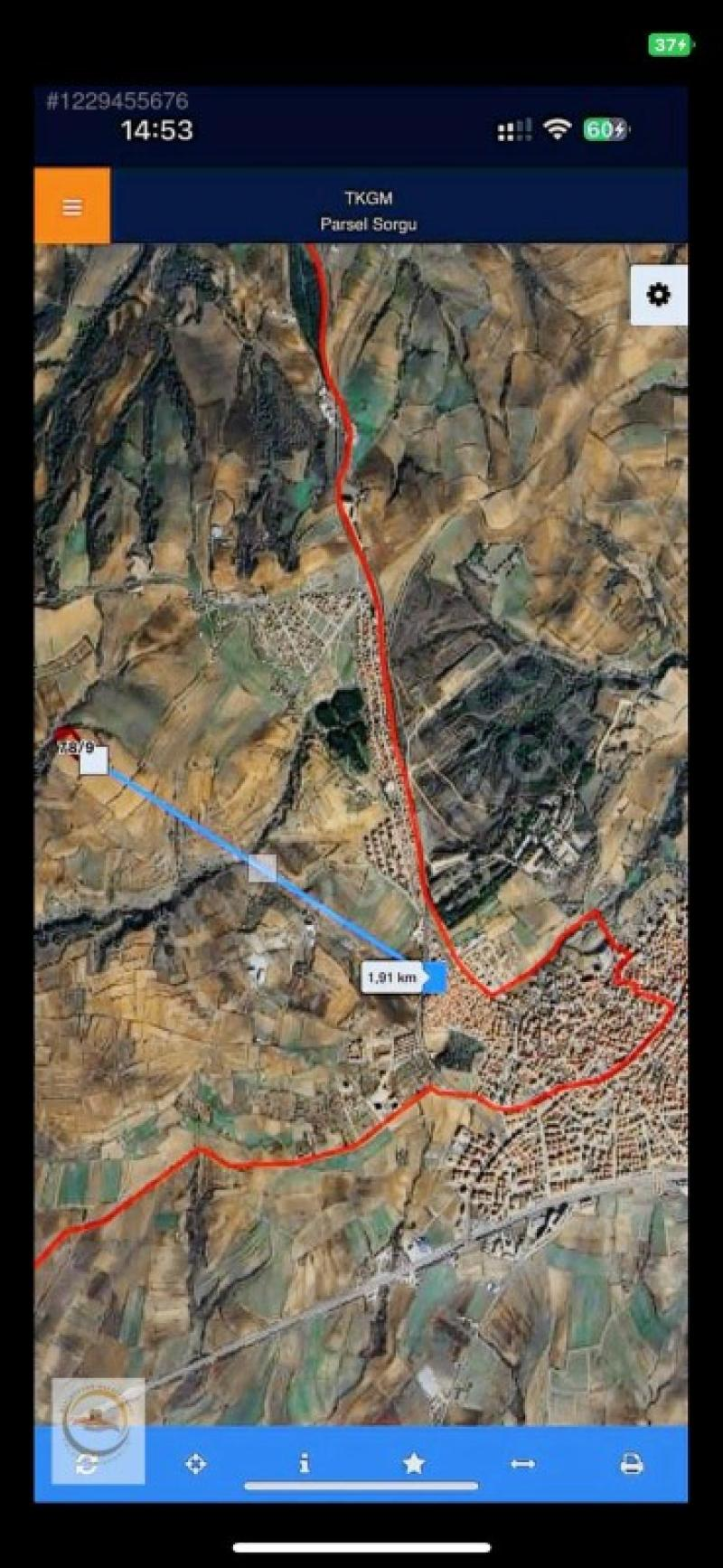Image resolution: width=723 pixels, height=1568 pixels.
Task: Open the orange hamburger menu
Action: [x=72, y=206]
